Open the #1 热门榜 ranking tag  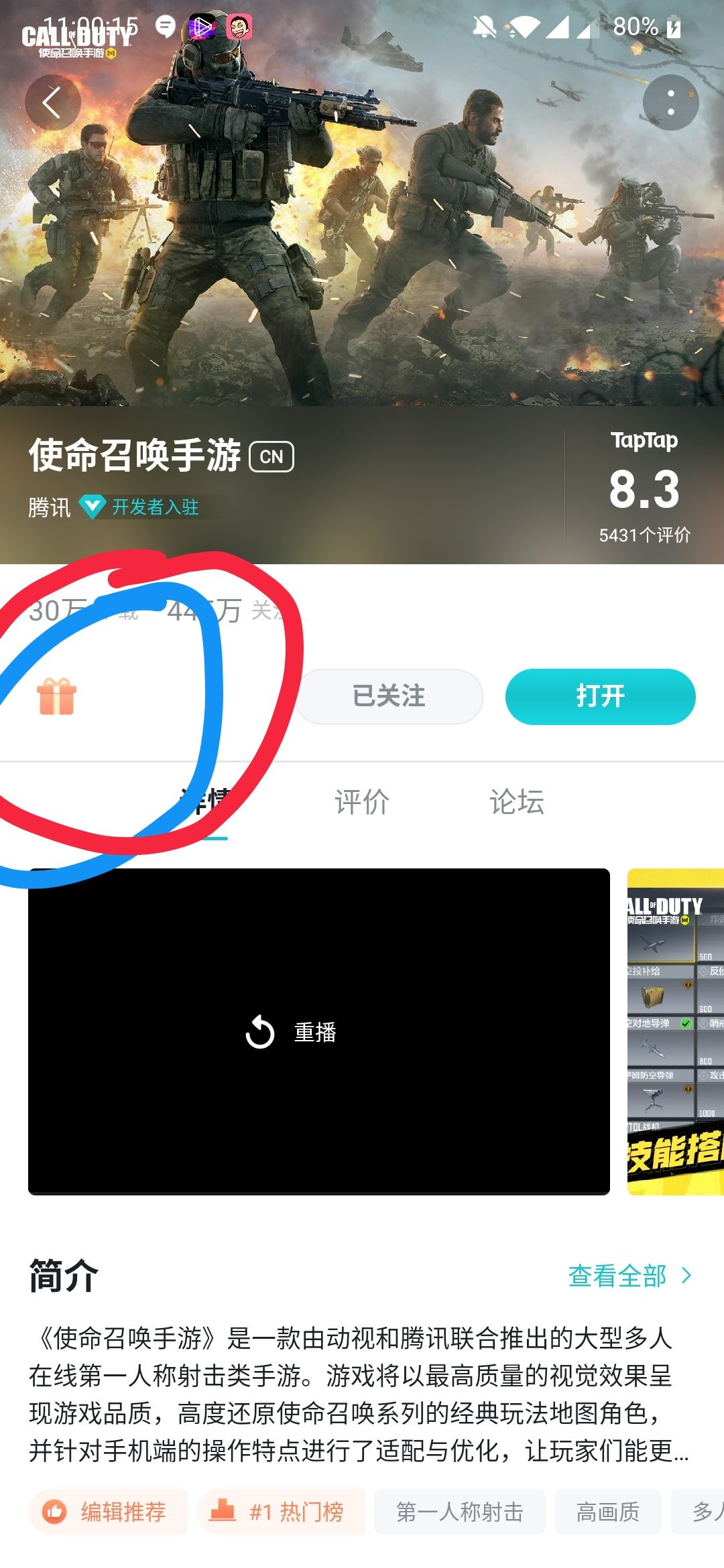click(x=282, y=1512)
